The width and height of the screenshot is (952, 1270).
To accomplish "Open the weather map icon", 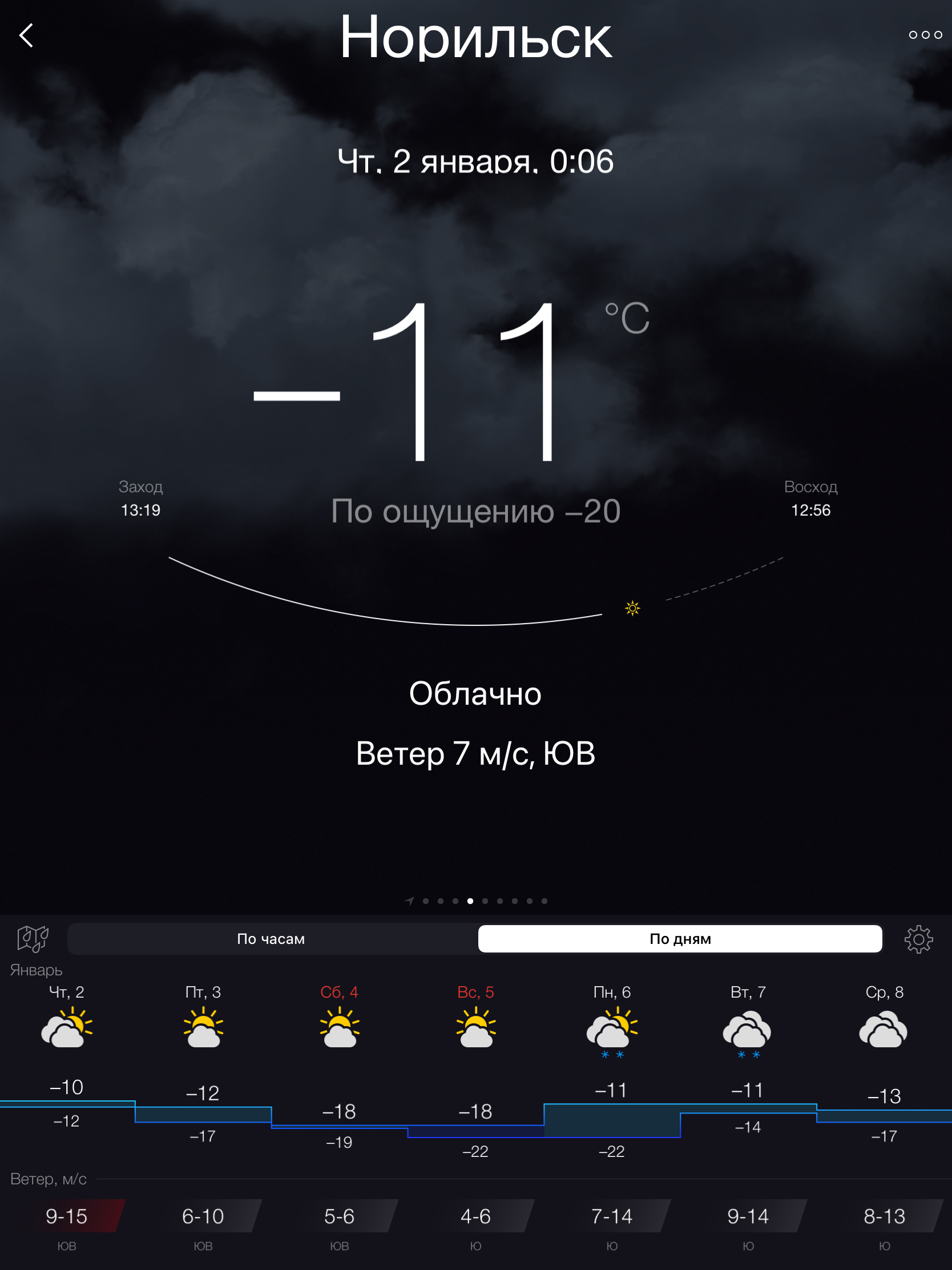I will click(x=33, y=939).
